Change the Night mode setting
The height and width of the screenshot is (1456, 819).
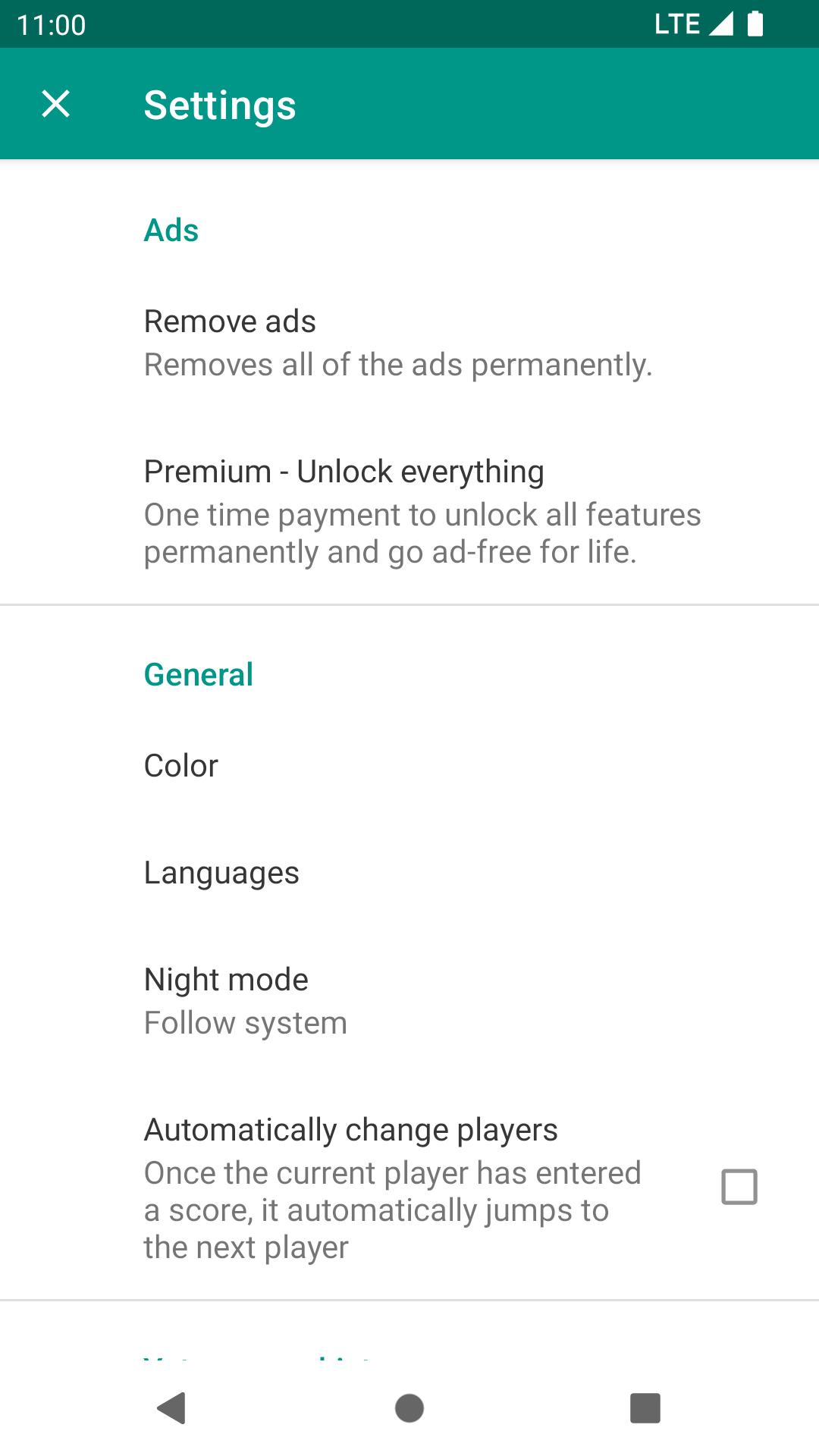[x=409, y=1001]
